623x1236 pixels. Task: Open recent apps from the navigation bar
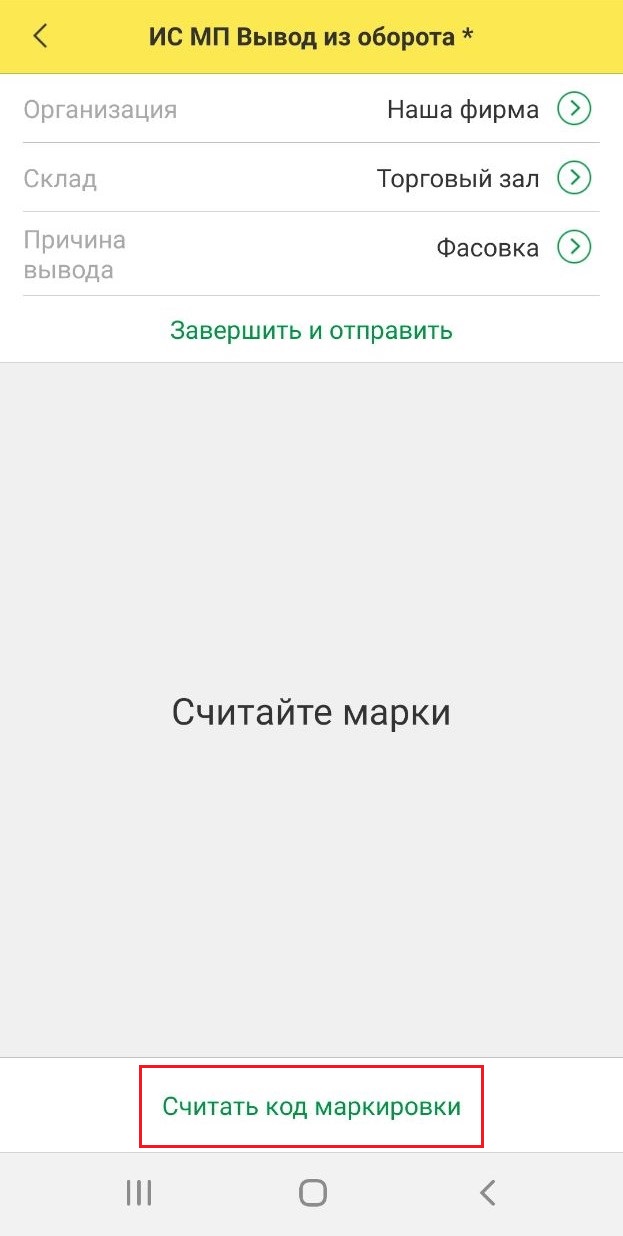pyautogui.click(x=139, y=1192)
